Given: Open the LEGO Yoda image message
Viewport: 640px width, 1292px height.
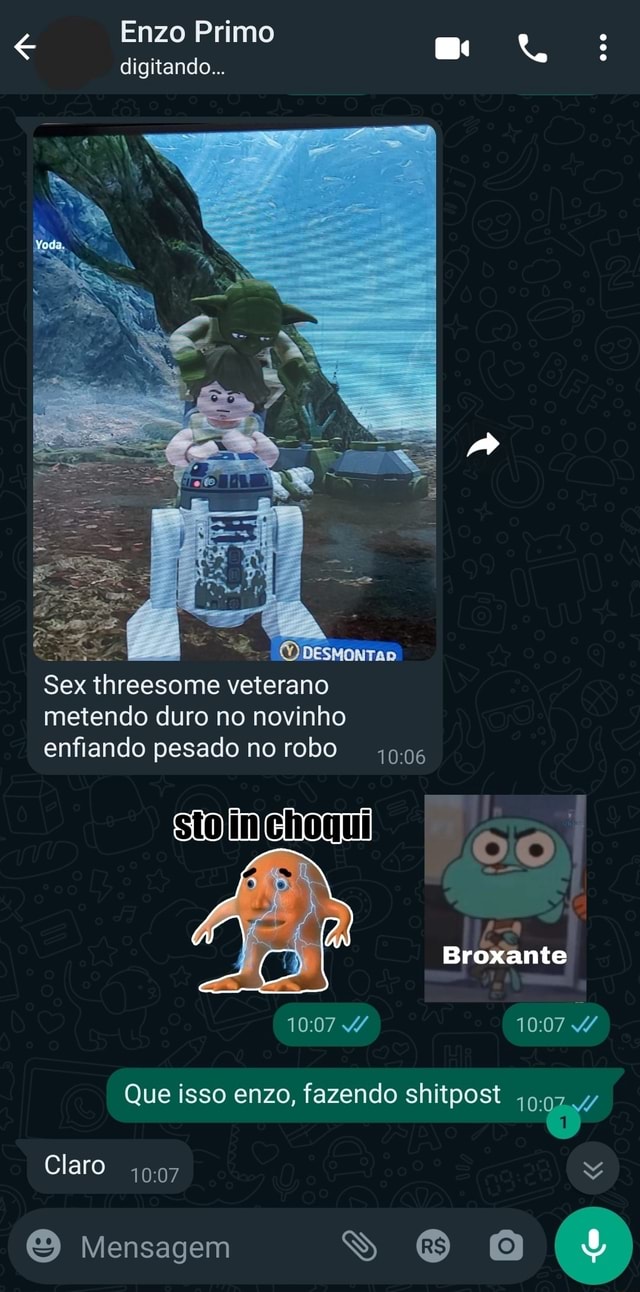Looking at the screenshot, I should click(235, 392).
